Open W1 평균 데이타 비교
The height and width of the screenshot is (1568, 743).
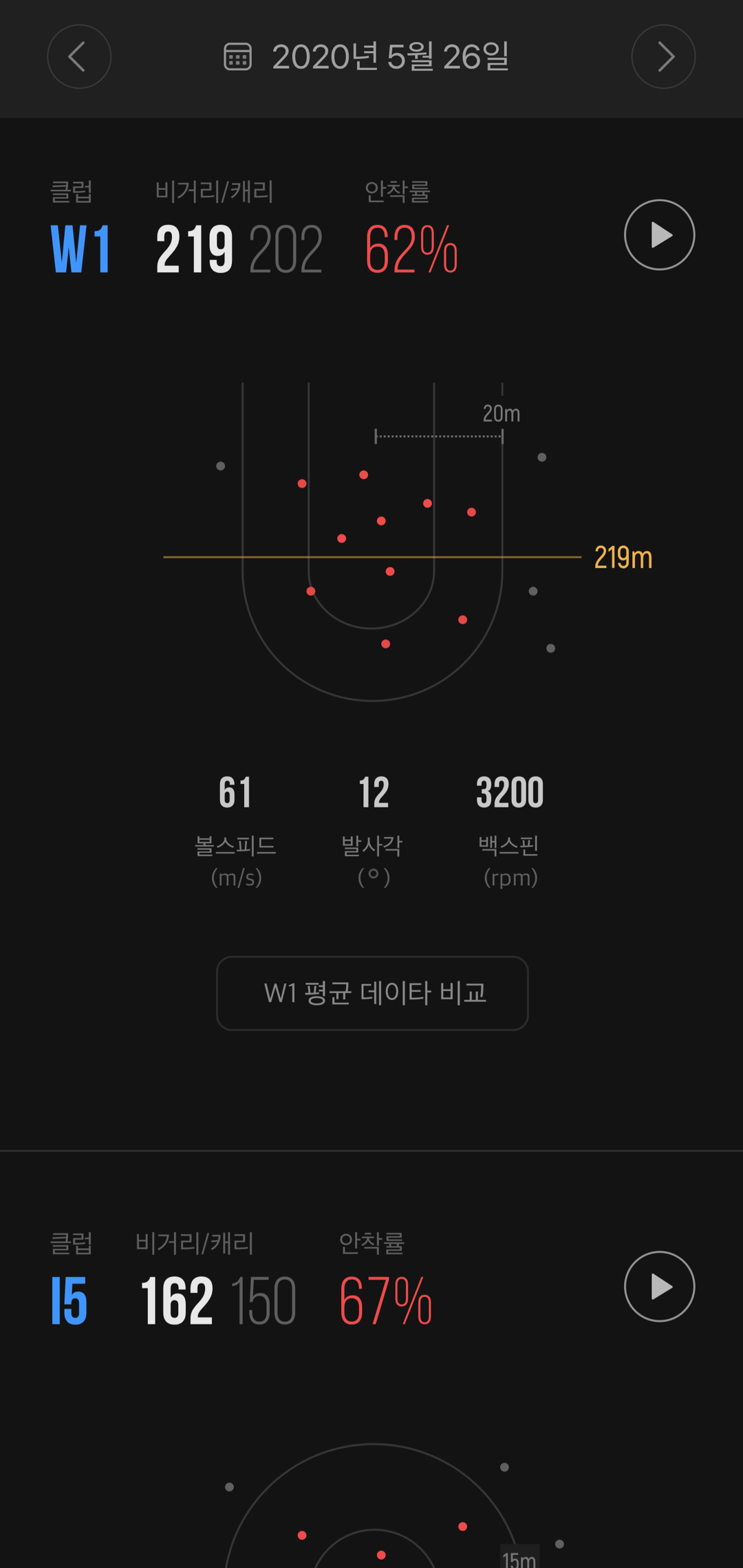372,992
